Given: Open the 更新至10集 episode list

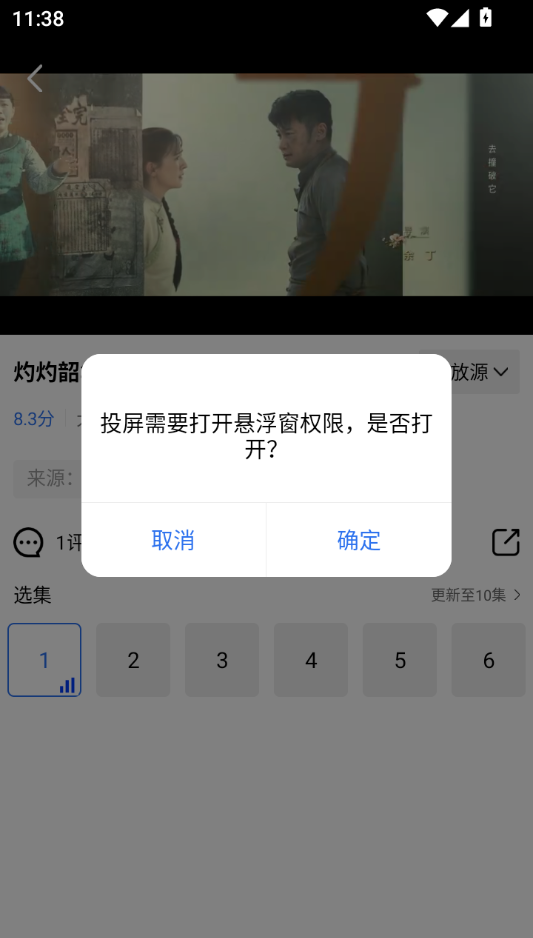Looking at the screenshot, I should coord(476,595).
